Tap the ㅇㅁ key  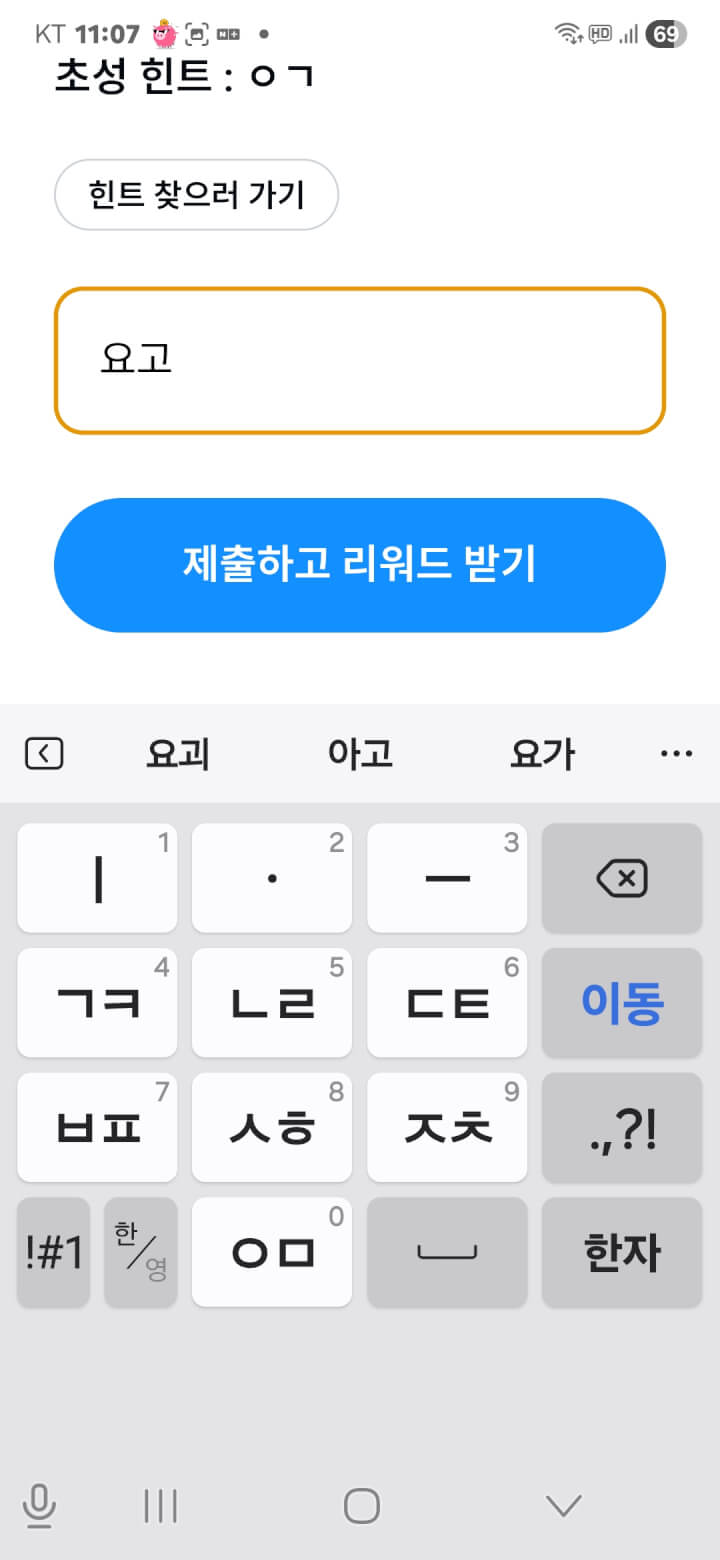272,1253
